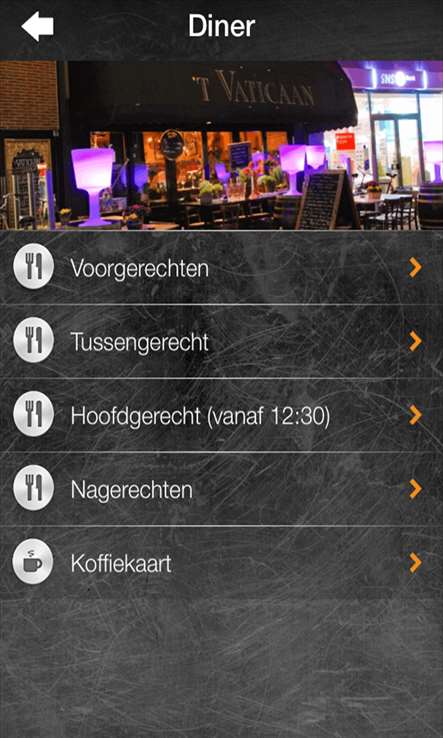The image size is (443, 738).
Task: Select the Koffiekaart row
Action: coord(221,562)
